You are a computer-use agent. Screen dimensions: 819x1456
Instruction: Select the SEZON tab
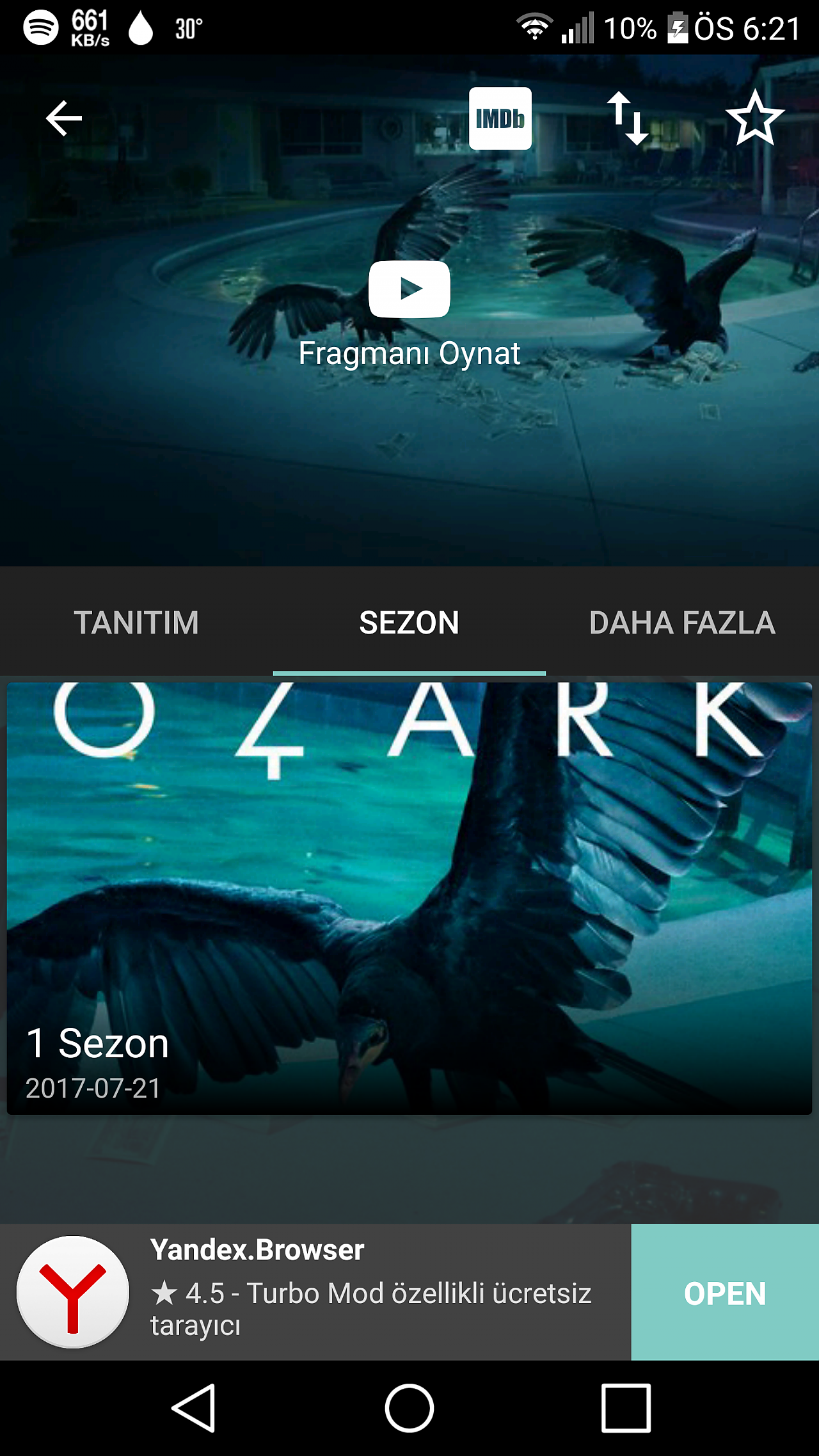click(x=409, y=623)
